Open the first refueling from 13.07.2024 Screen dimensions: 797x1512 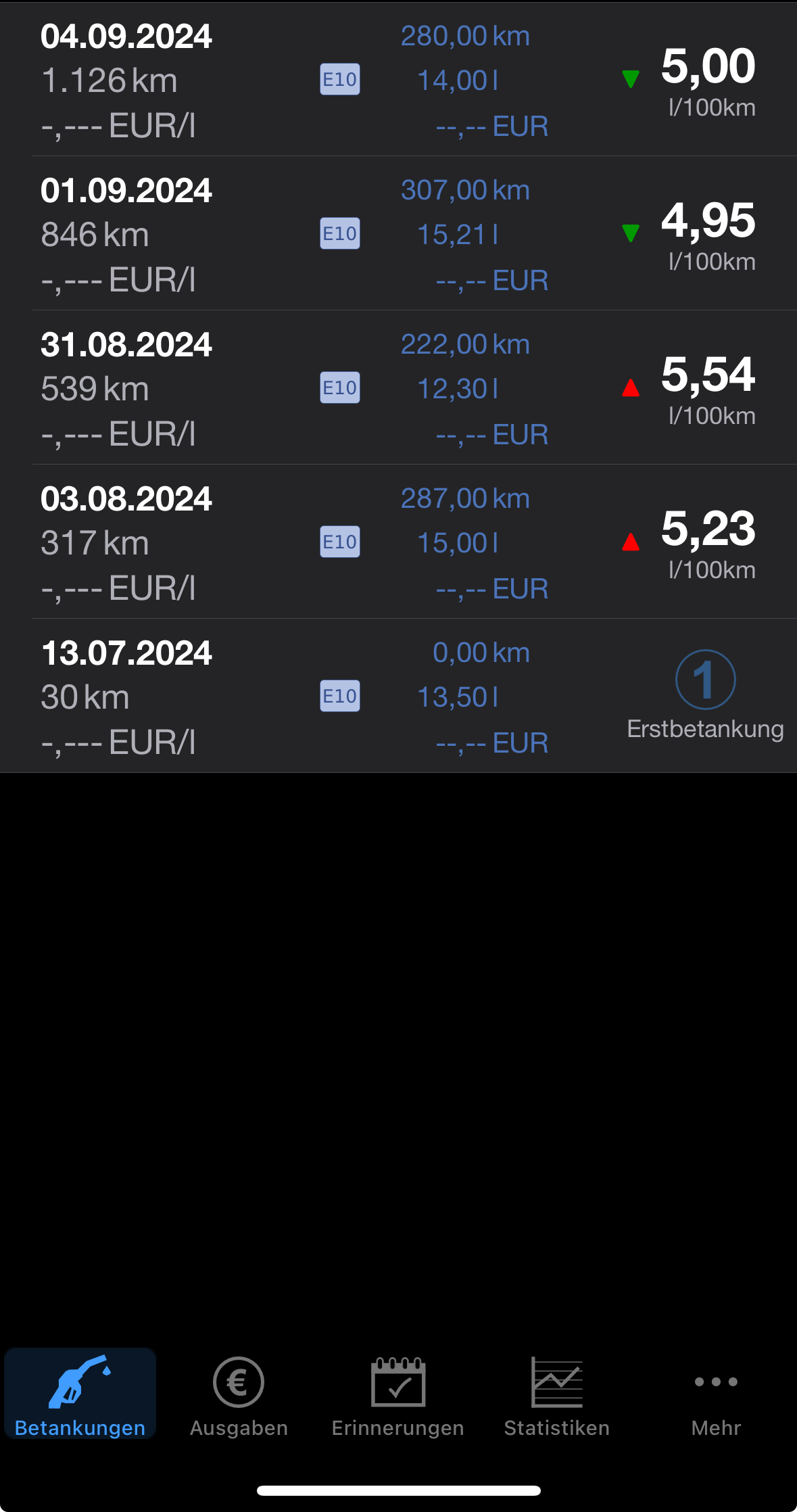coord(398,696)
